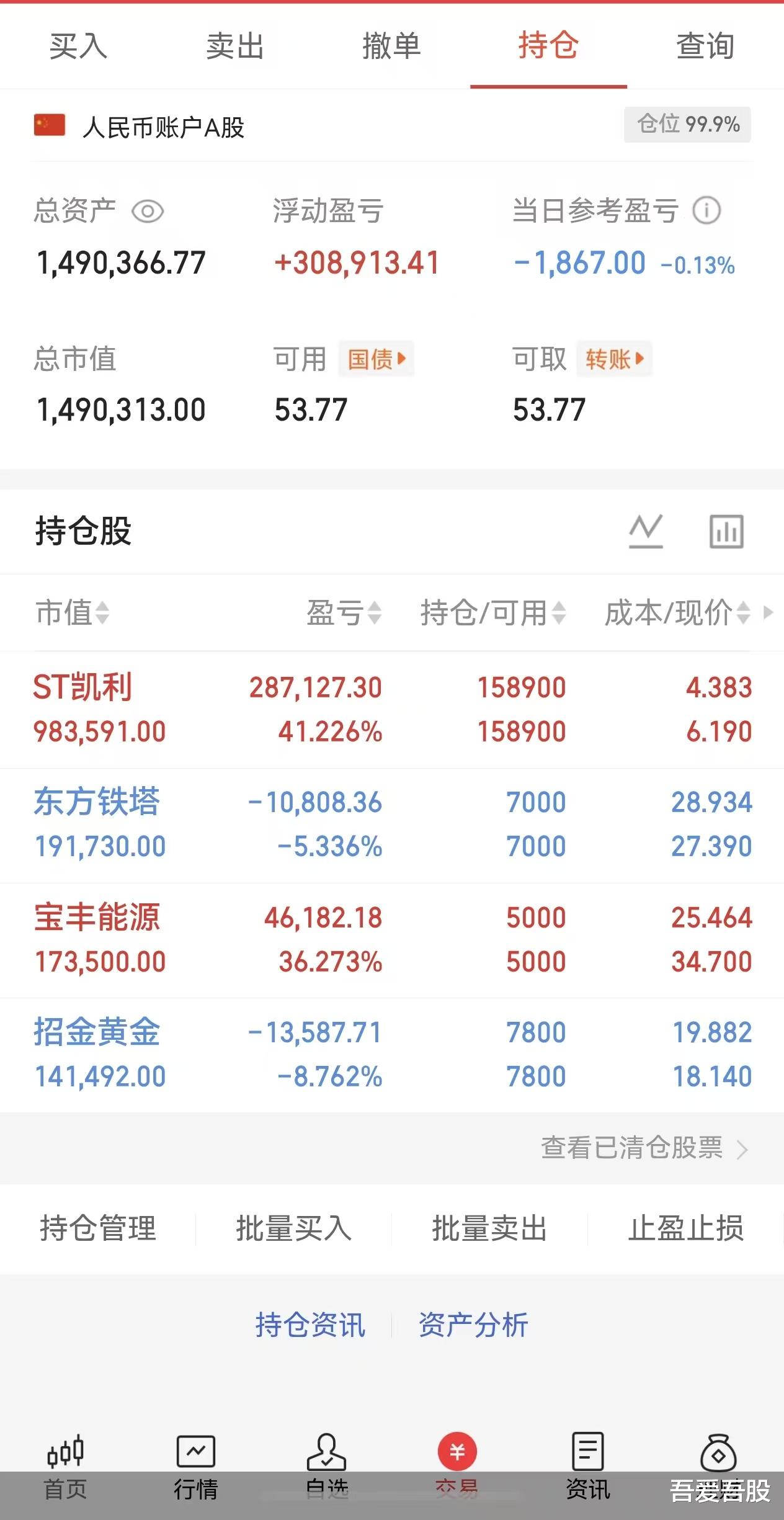Select the 宝丰能源 holding
Screen dimensions: 784x1520
click(x=392, y=939)
